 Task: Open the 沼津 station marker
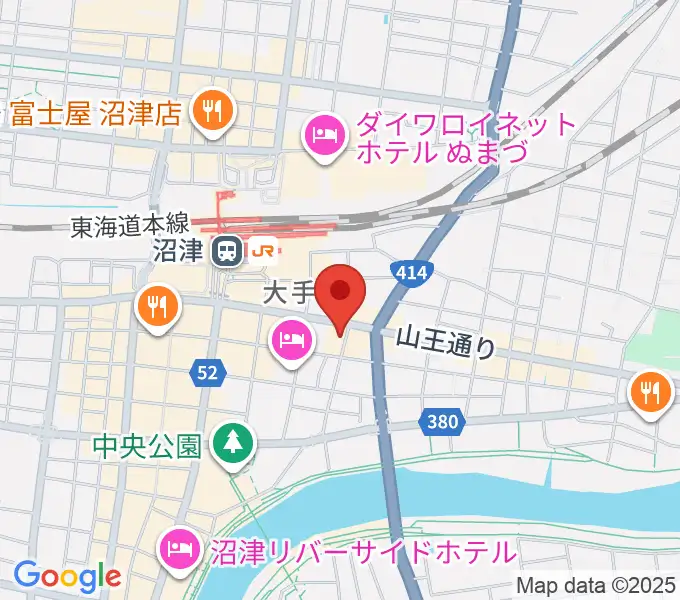(227, 251)
